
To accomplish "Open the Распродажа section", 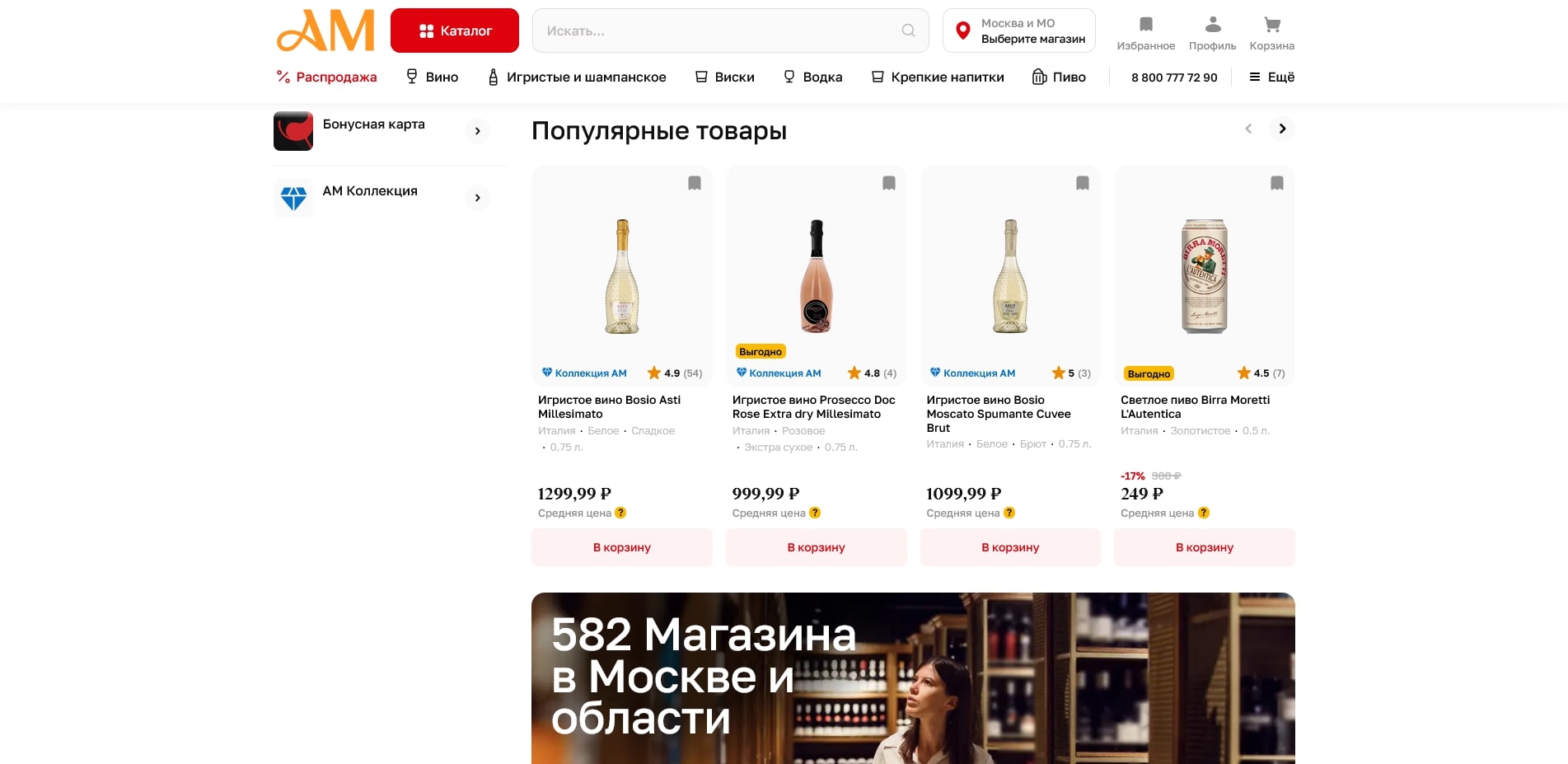I will pyautogui.click(x=327, y=77).
